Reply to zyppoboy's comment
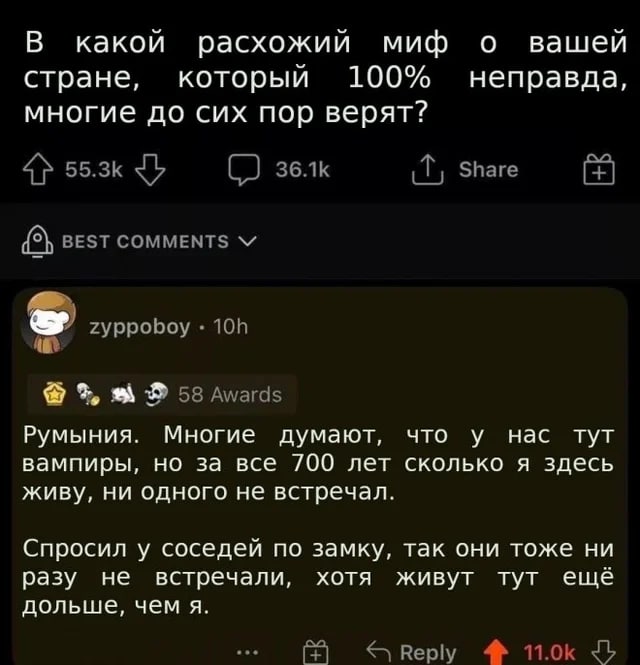 [414, 652]
